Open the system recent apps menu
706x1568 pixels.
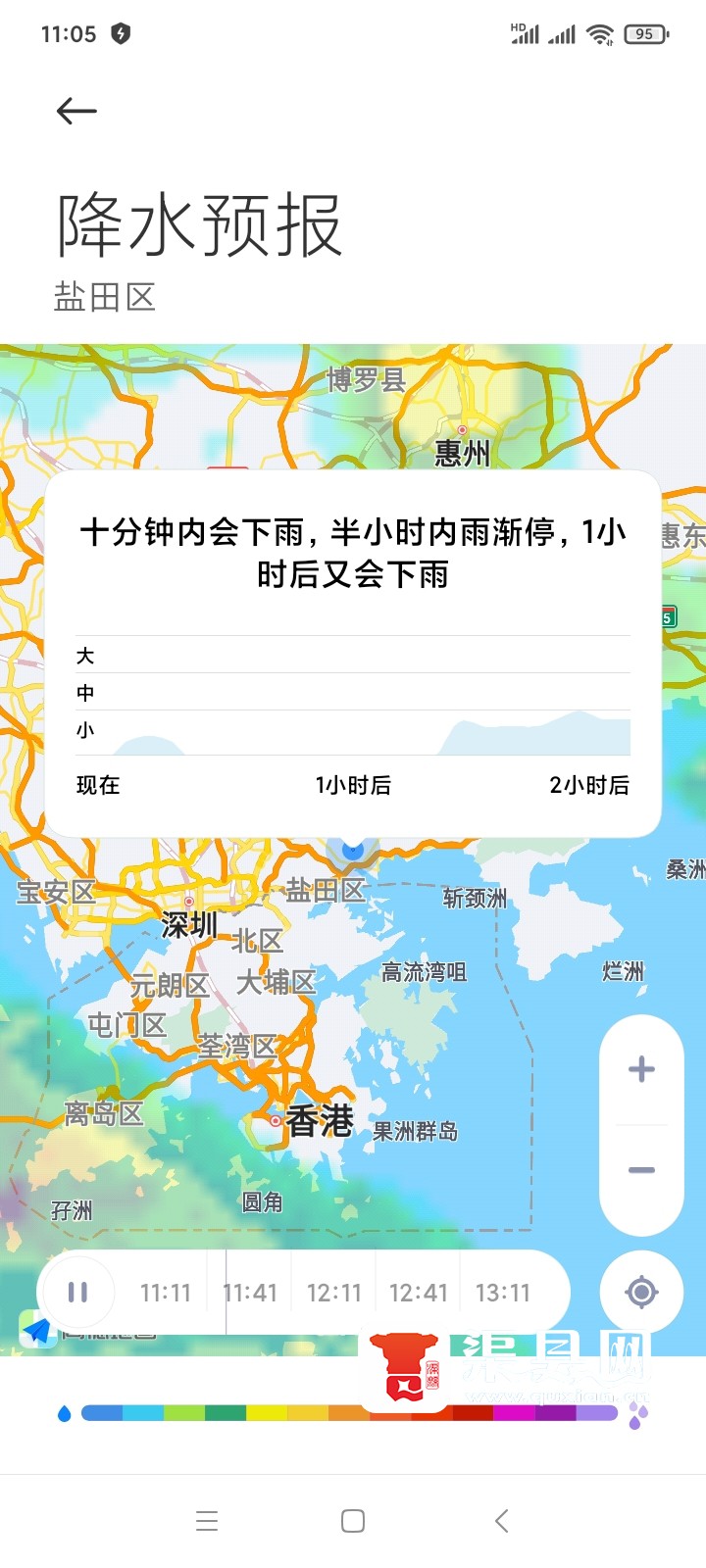click(x=207, y=1521)
